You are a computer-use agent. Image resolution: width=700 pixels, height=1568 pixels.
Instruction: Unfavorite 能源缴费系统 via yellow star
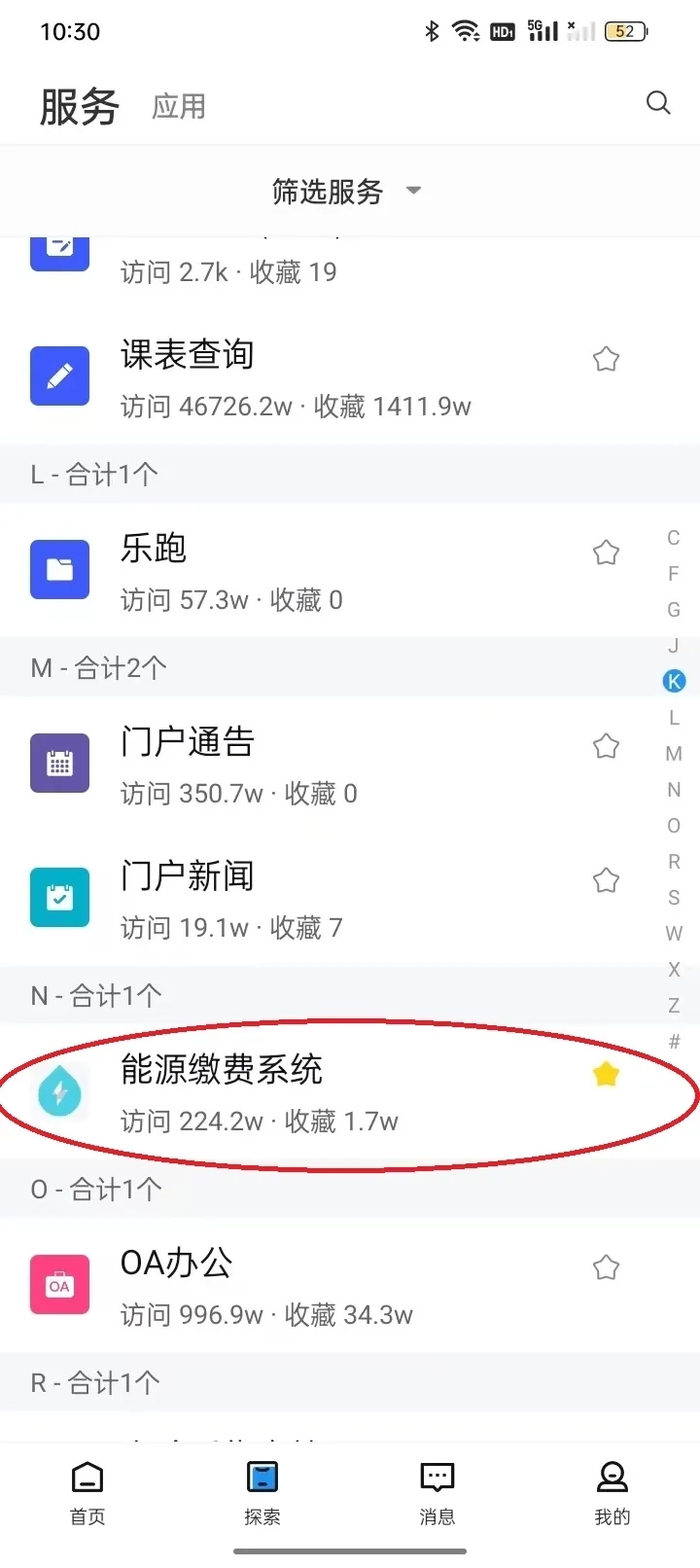(x=606, y=1074)
